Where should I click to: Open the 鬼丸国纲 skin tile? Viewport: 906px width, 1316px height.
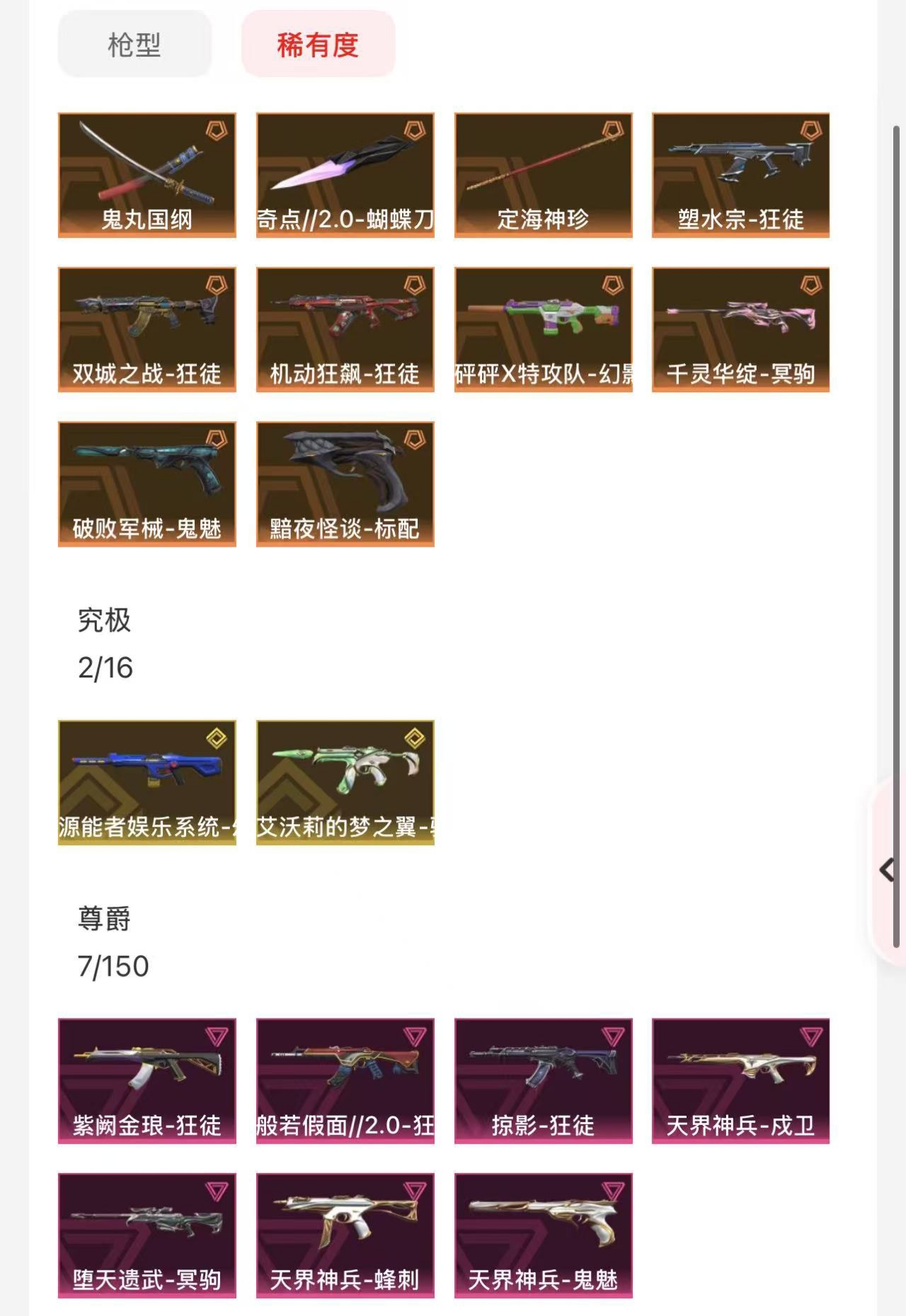point(147,175)
